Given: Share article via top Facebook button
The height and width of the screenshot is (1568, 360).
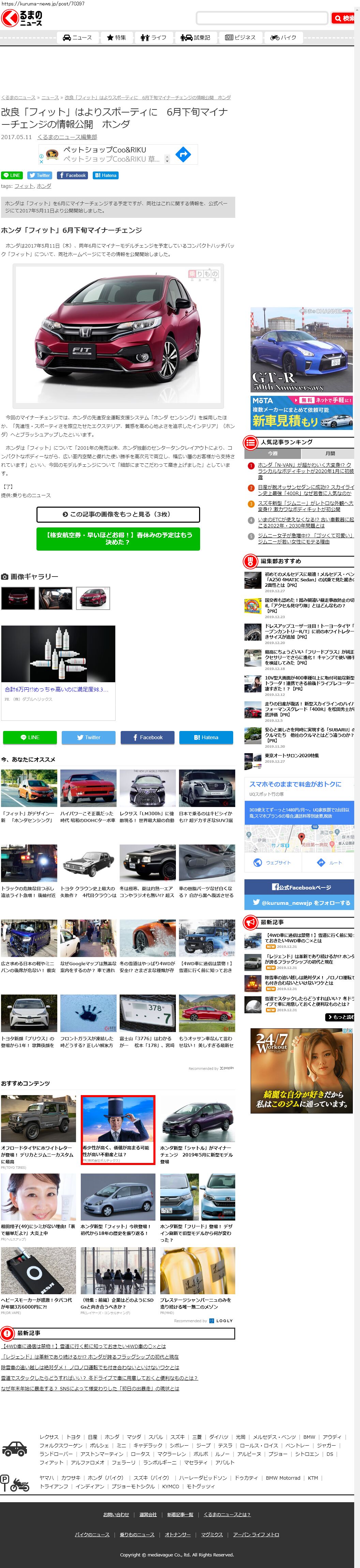Looking at the screenshot, I should (x=72, y=175).
